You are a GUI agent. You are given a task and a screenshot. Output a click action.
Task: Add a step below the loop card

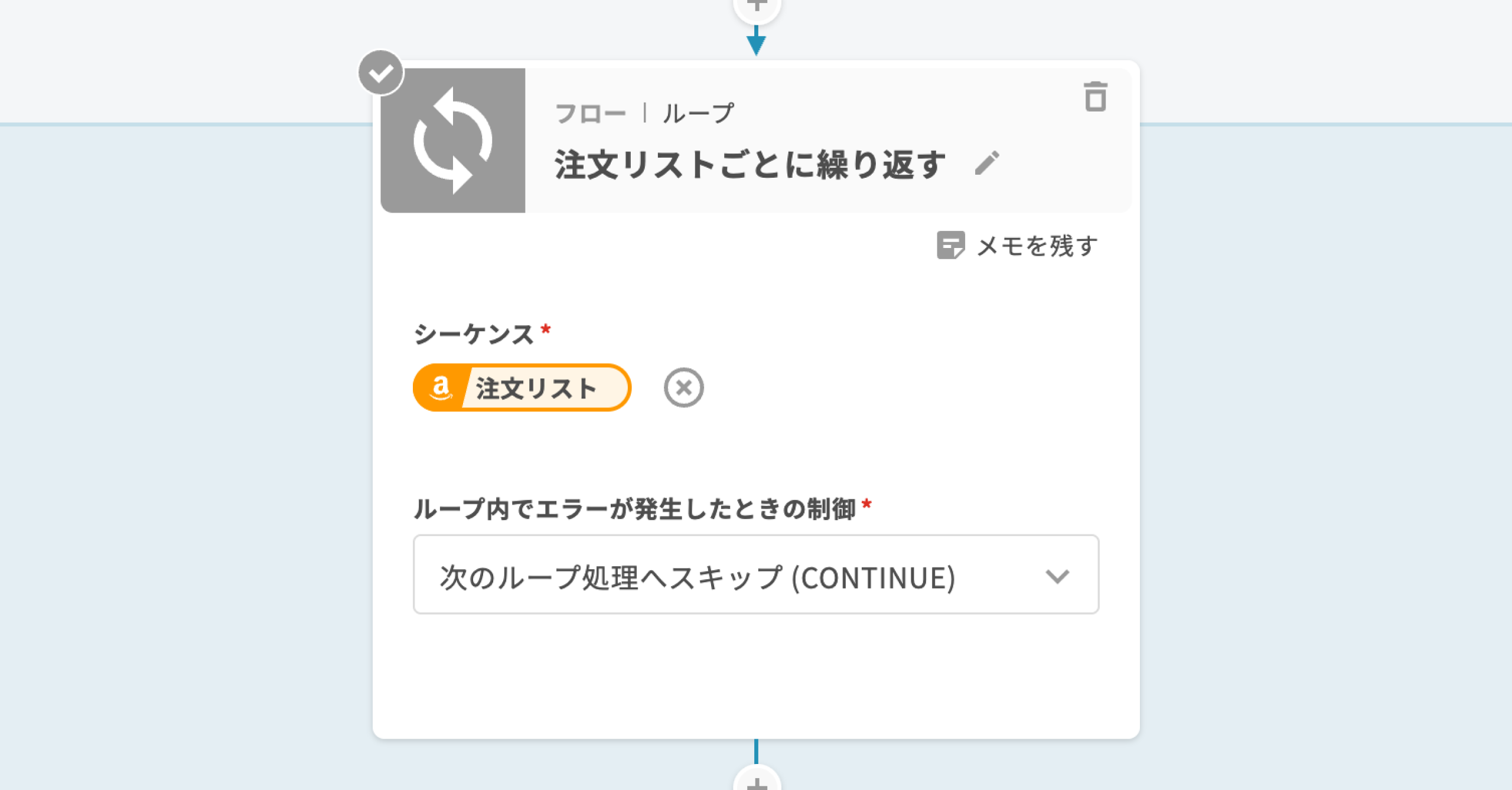[x=757, y=781]
